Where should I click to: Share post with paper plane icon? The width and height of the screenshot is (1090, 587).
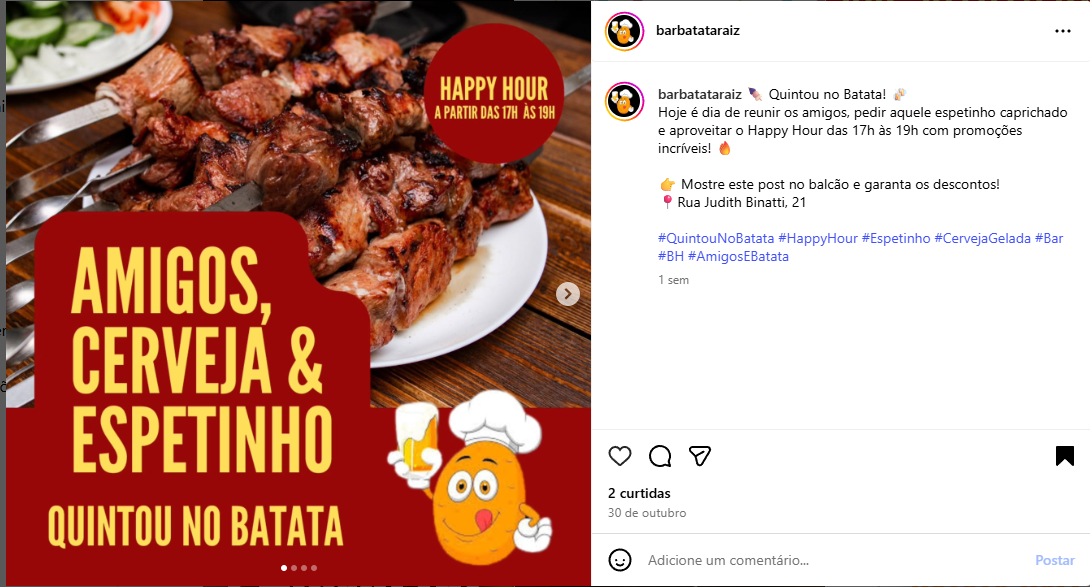pyautogui.click(x=700, y=456)
